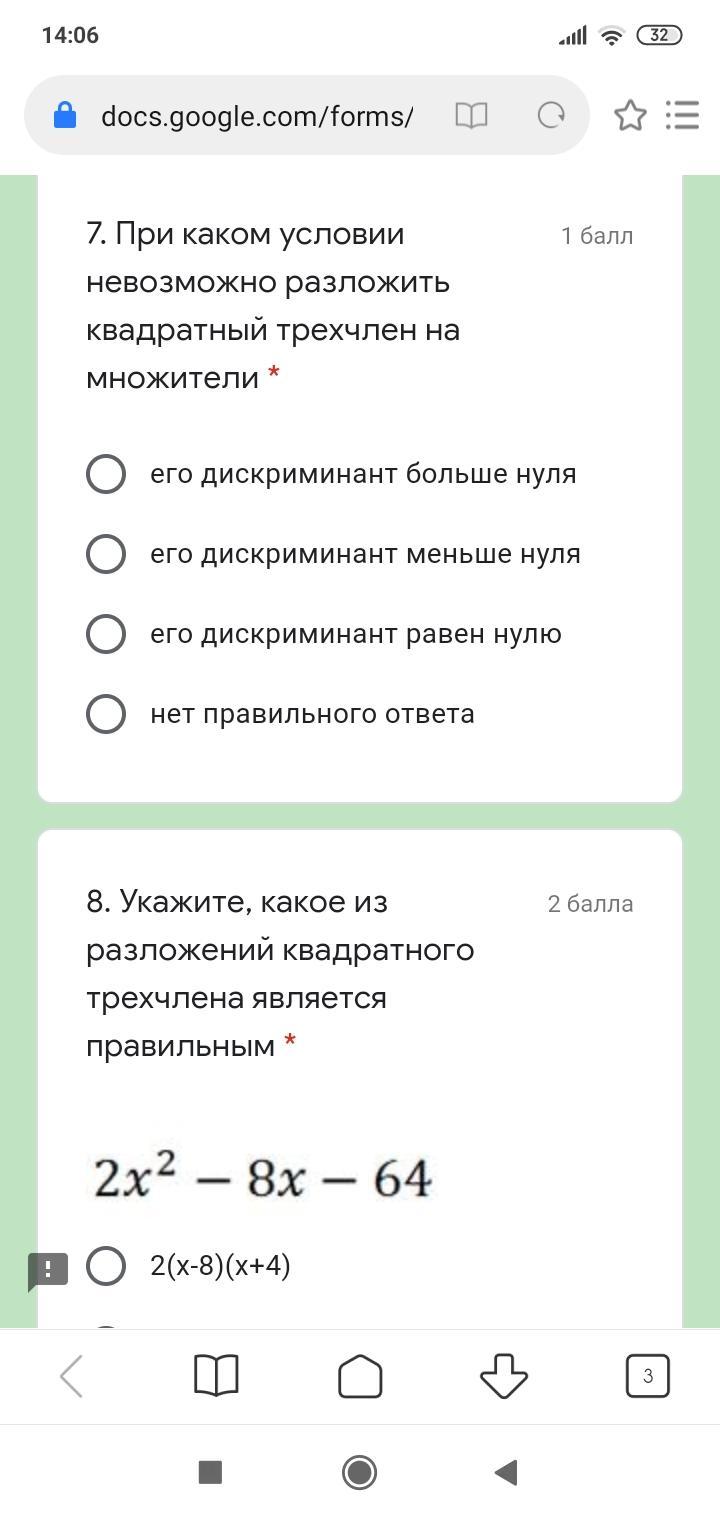Report a problem via feedback icon
Image resolution: width=720 pixels, height=1520 pixels.
click(x=47, y=1271)
